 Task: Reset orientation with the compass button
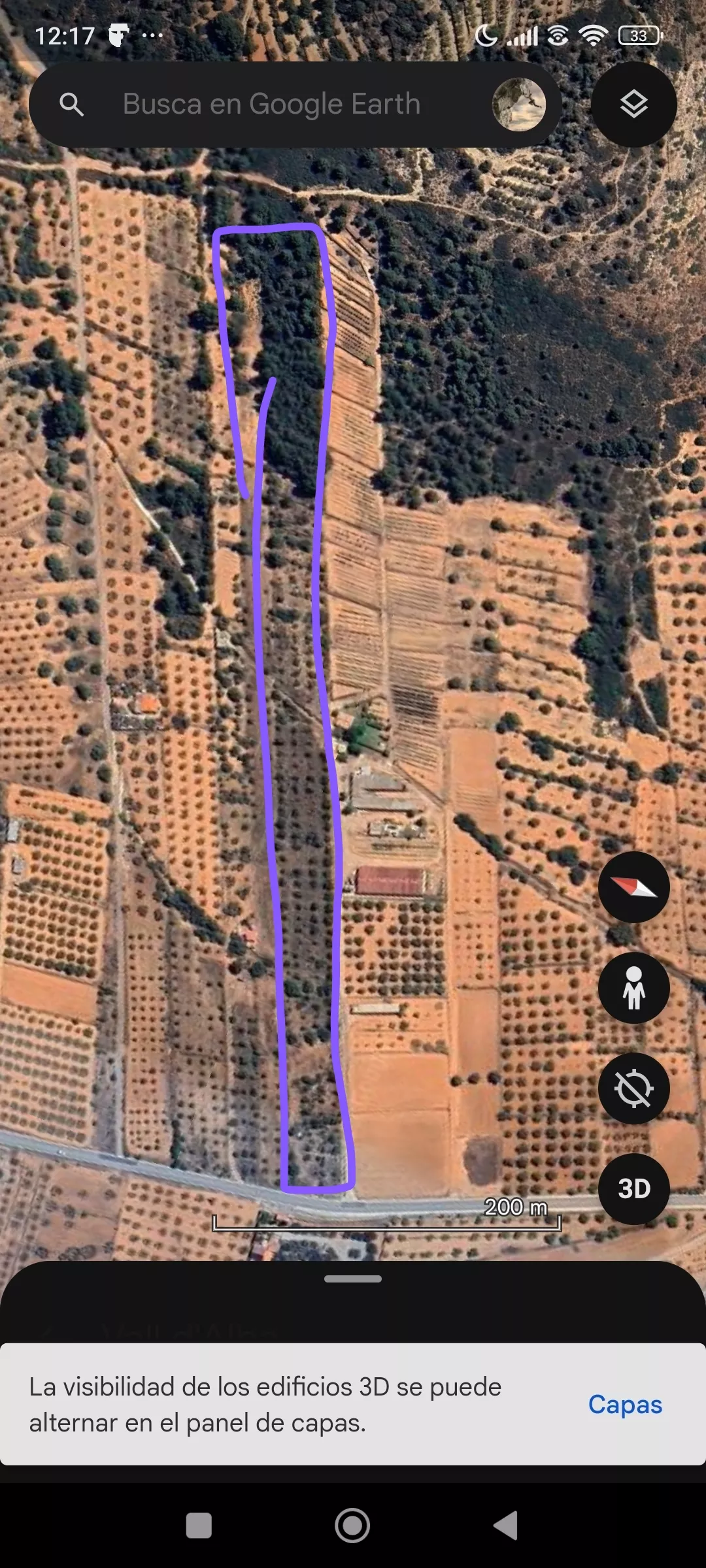(x=633, y=887)
